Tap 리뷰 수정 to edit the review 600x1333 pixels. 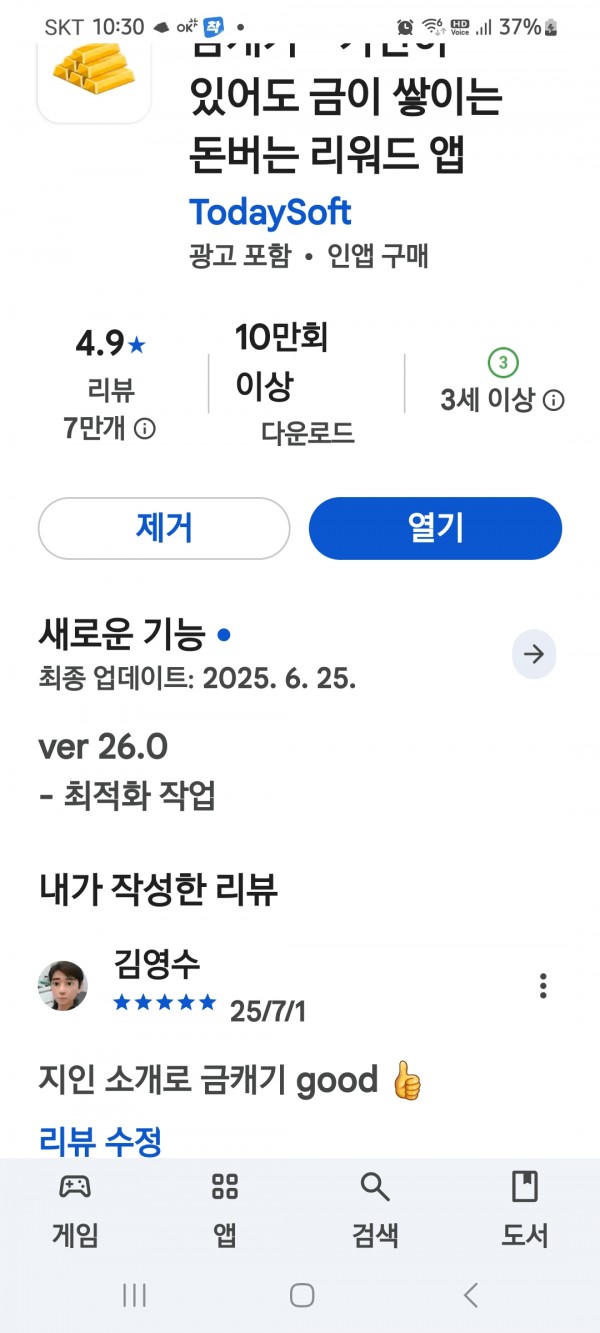pos(100,1140)
